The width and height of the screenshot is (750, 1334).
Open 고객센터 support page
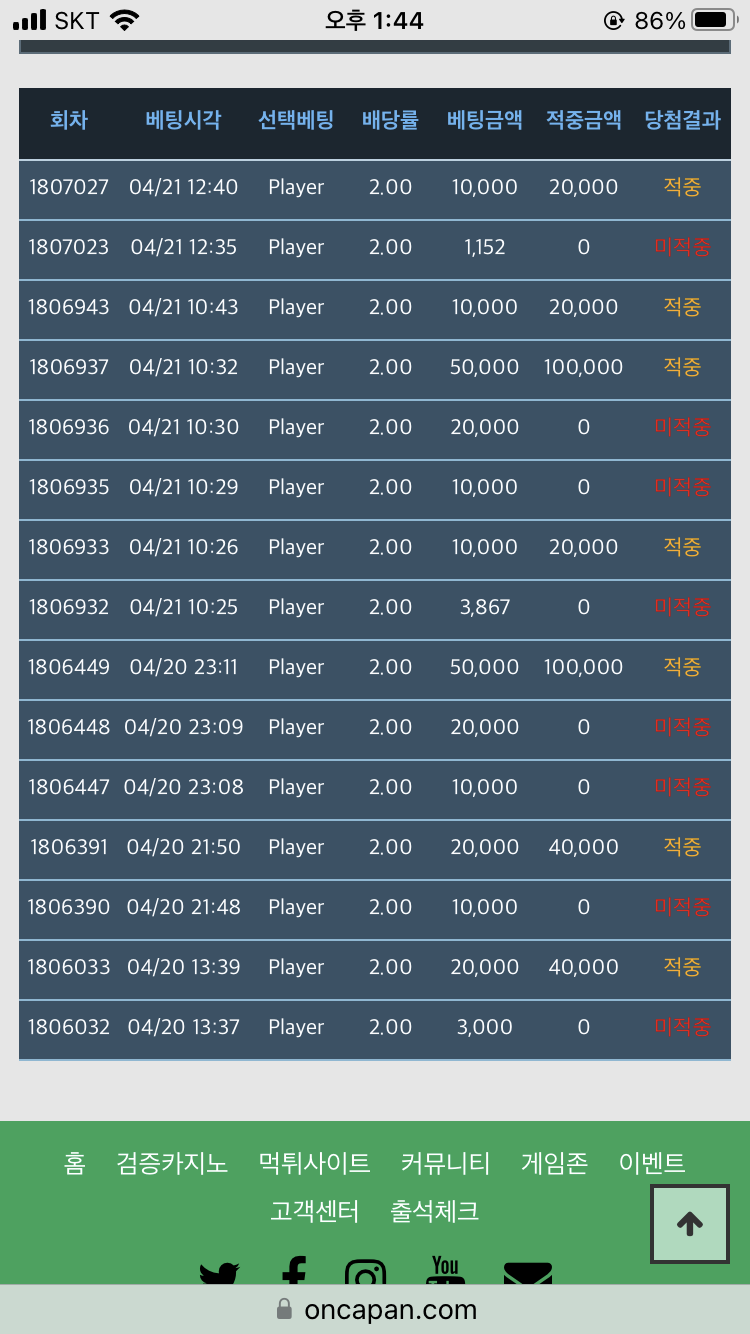coord(314,1211)
